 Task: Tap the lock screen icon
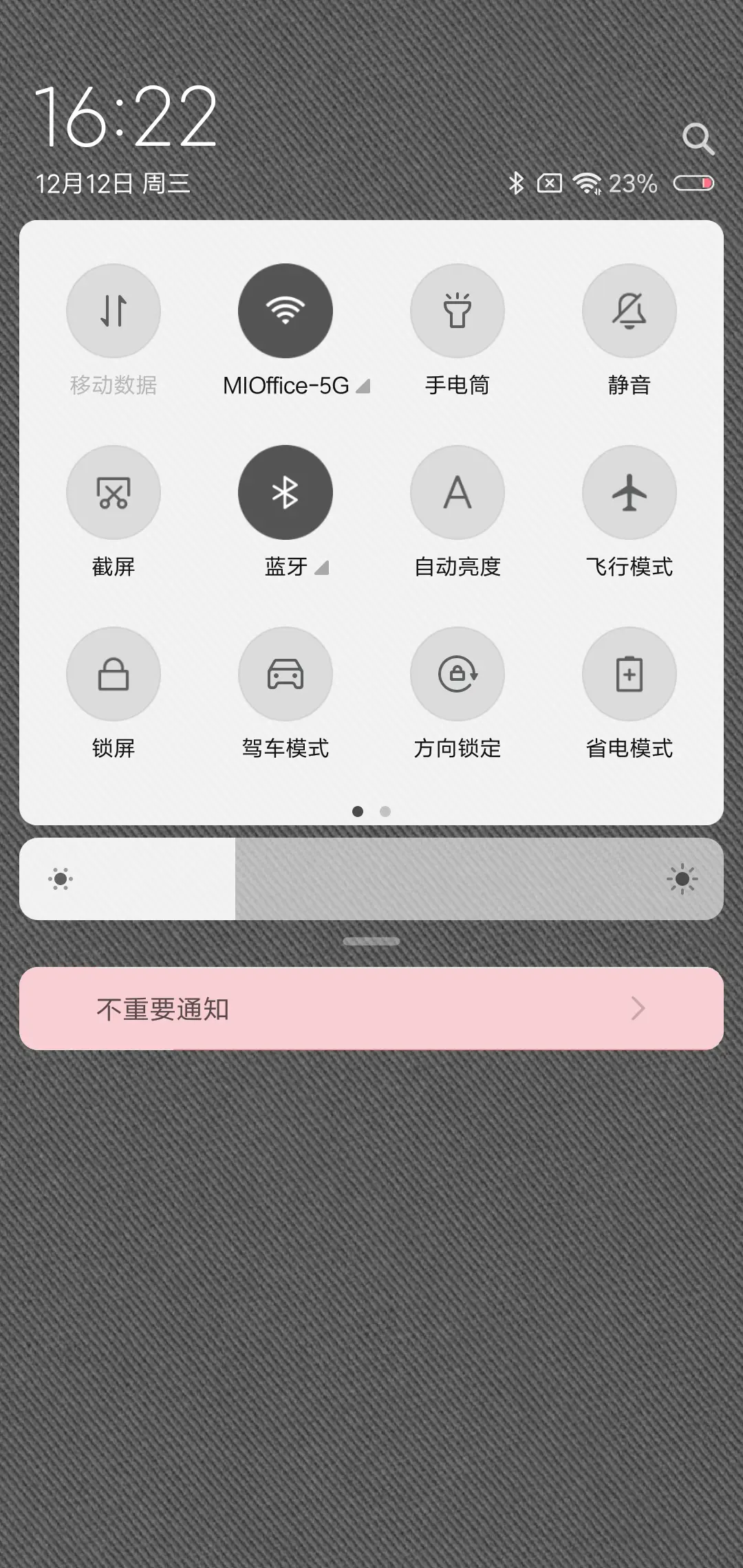point(114,675)
